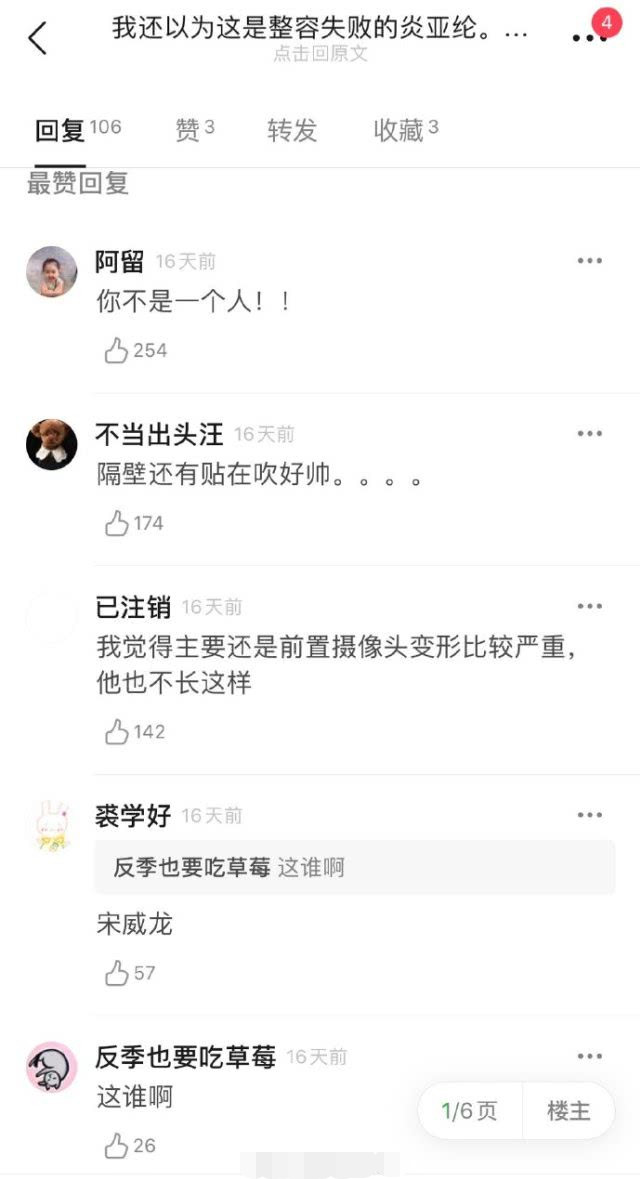Viewport: 640px width, 1179px height.
Task: Select the 回复 tab
Action: 77,130
